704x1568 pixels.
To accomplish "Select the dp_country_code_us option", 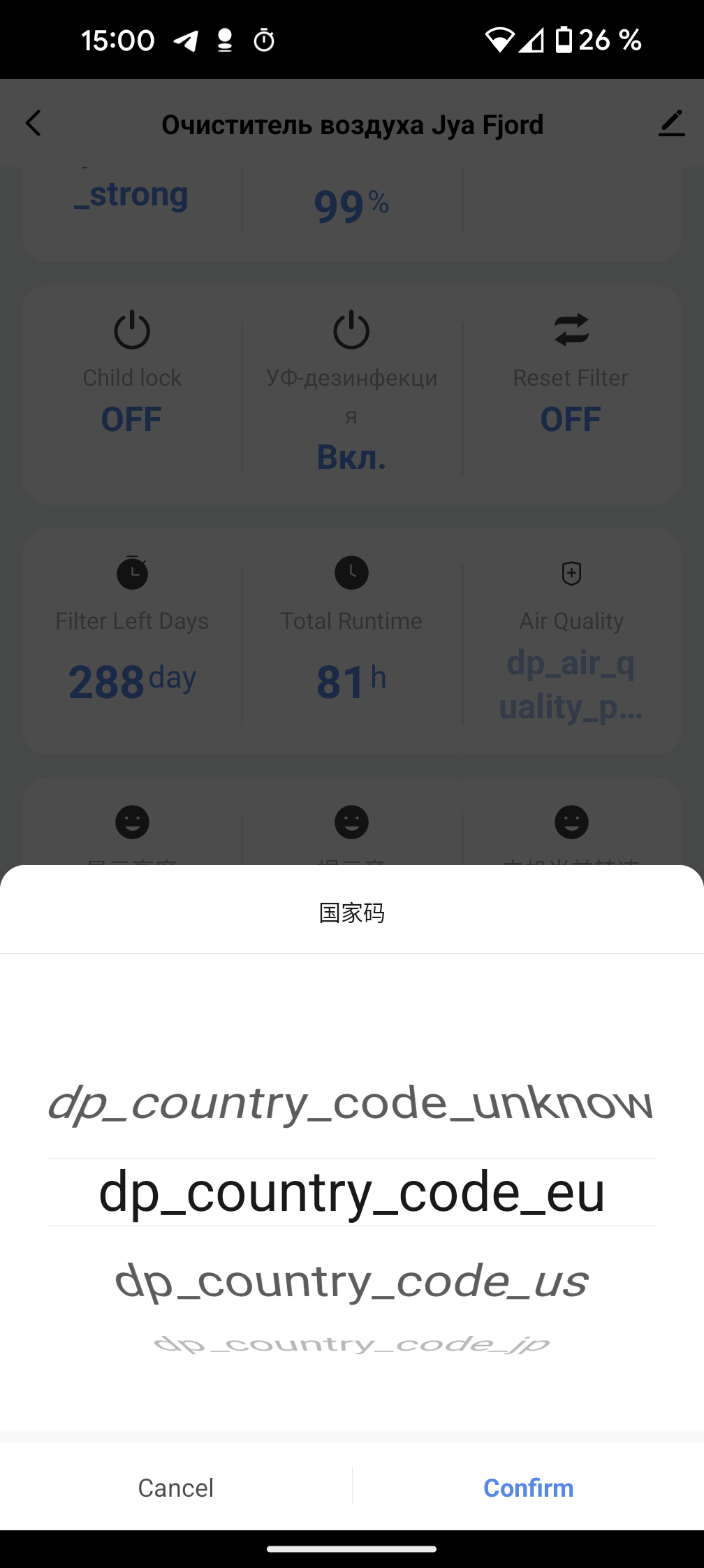I will click(x=352, y=1282).
